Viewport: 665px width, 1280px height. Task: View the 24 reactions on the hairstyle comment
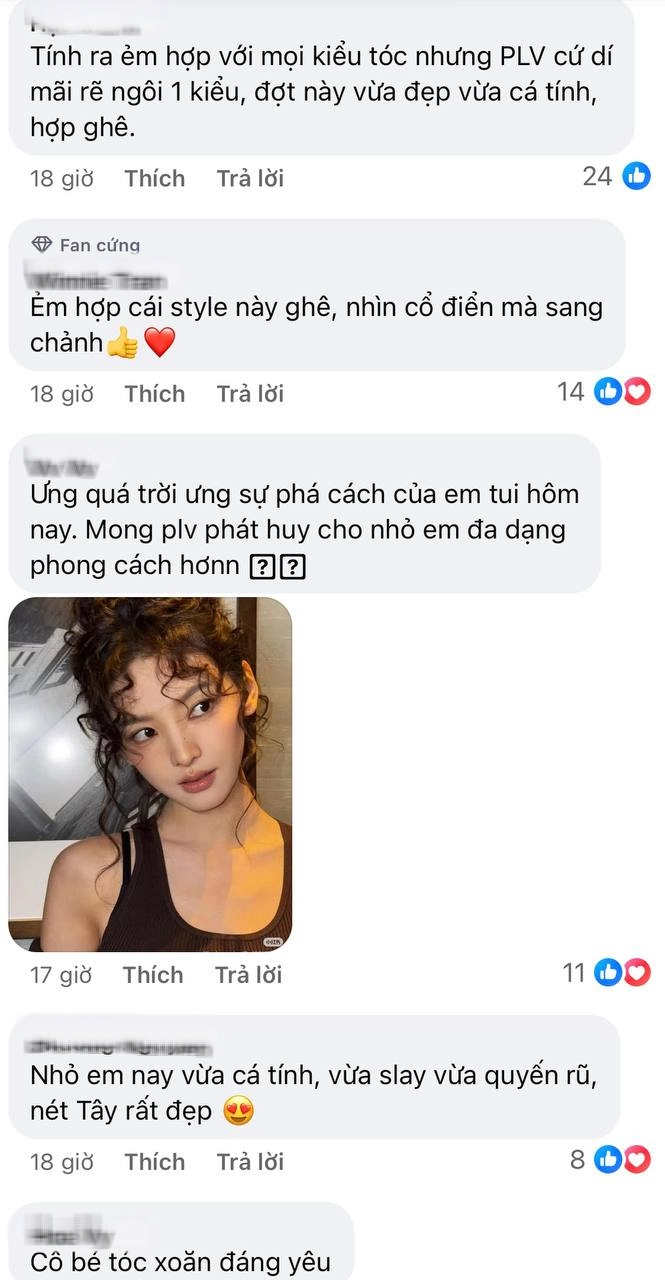616,177
